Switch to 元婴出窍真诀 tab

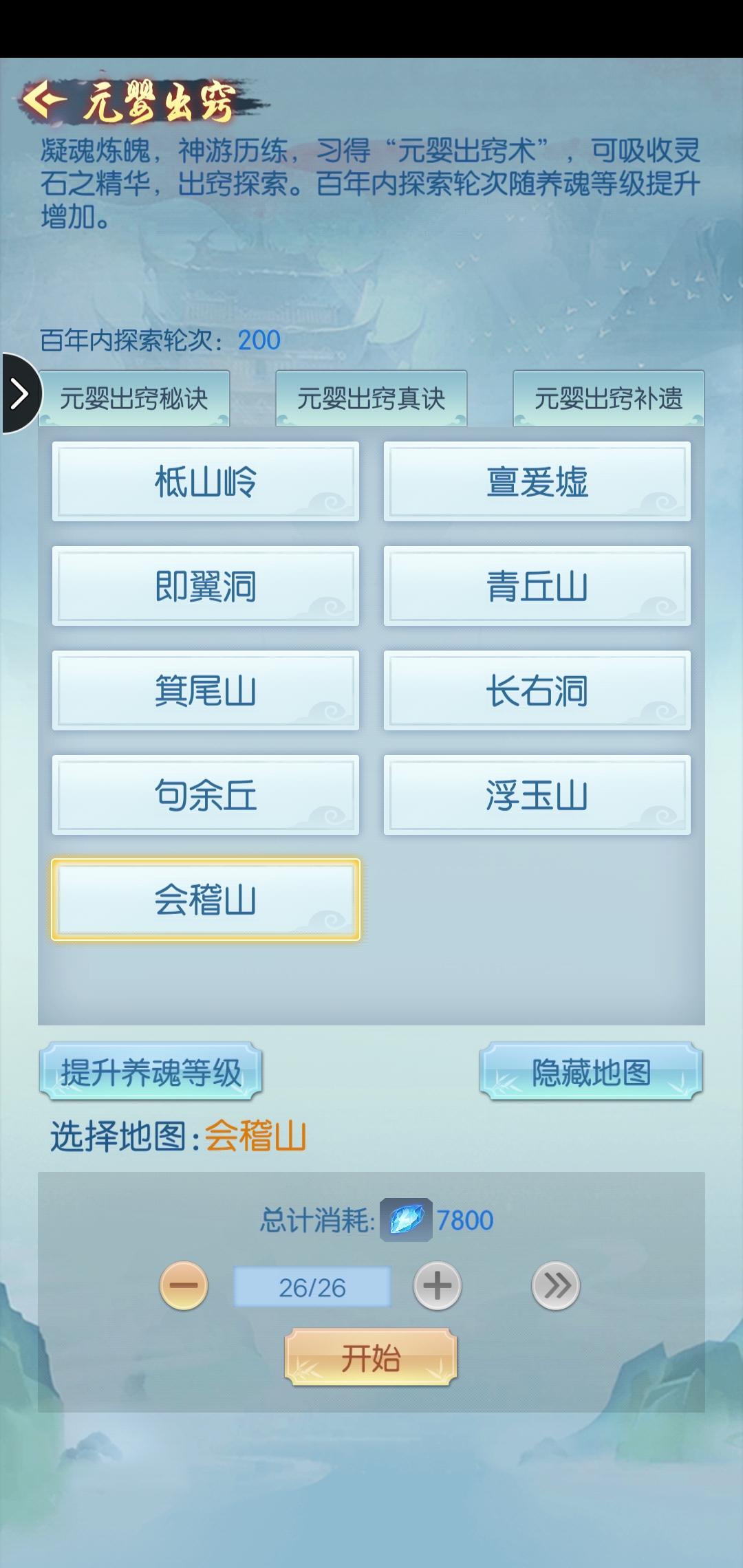tap(371, 399)
